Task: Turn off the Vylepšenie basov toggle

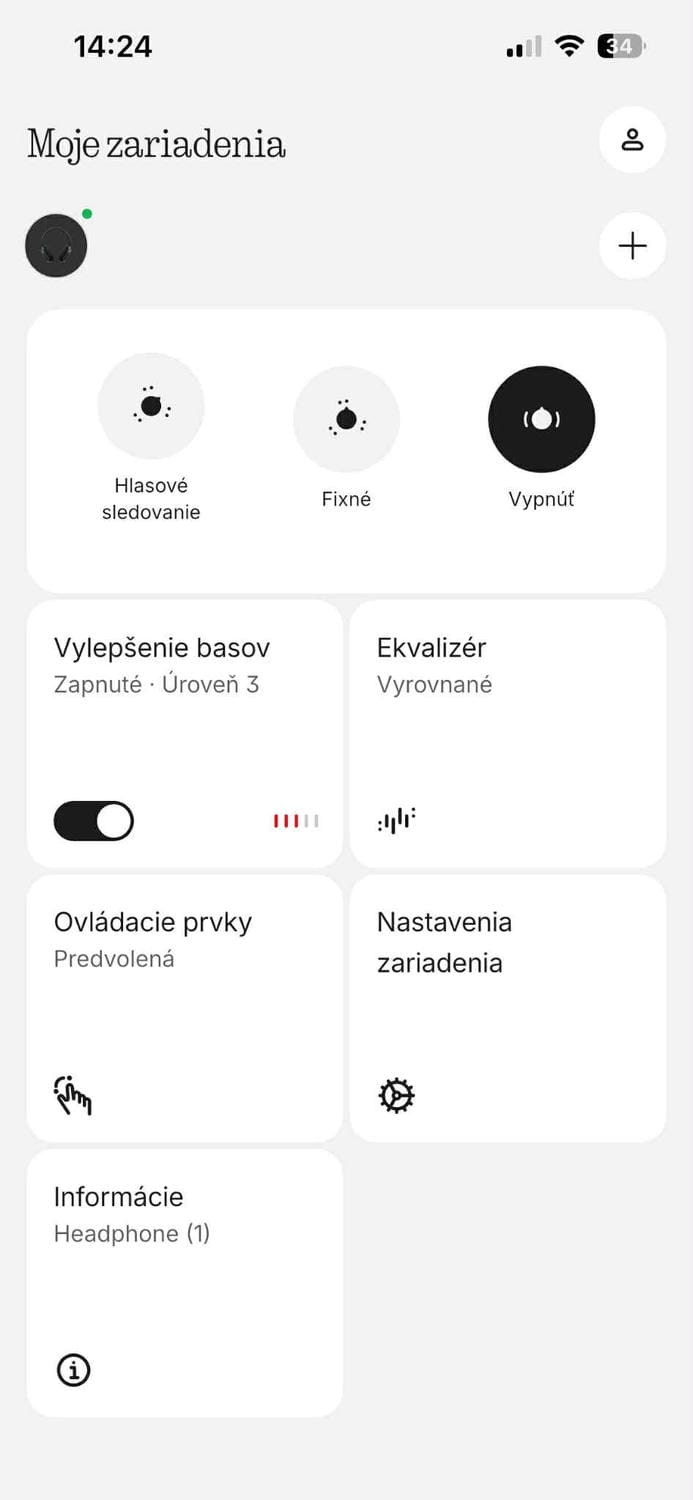Action: [93, 821]
